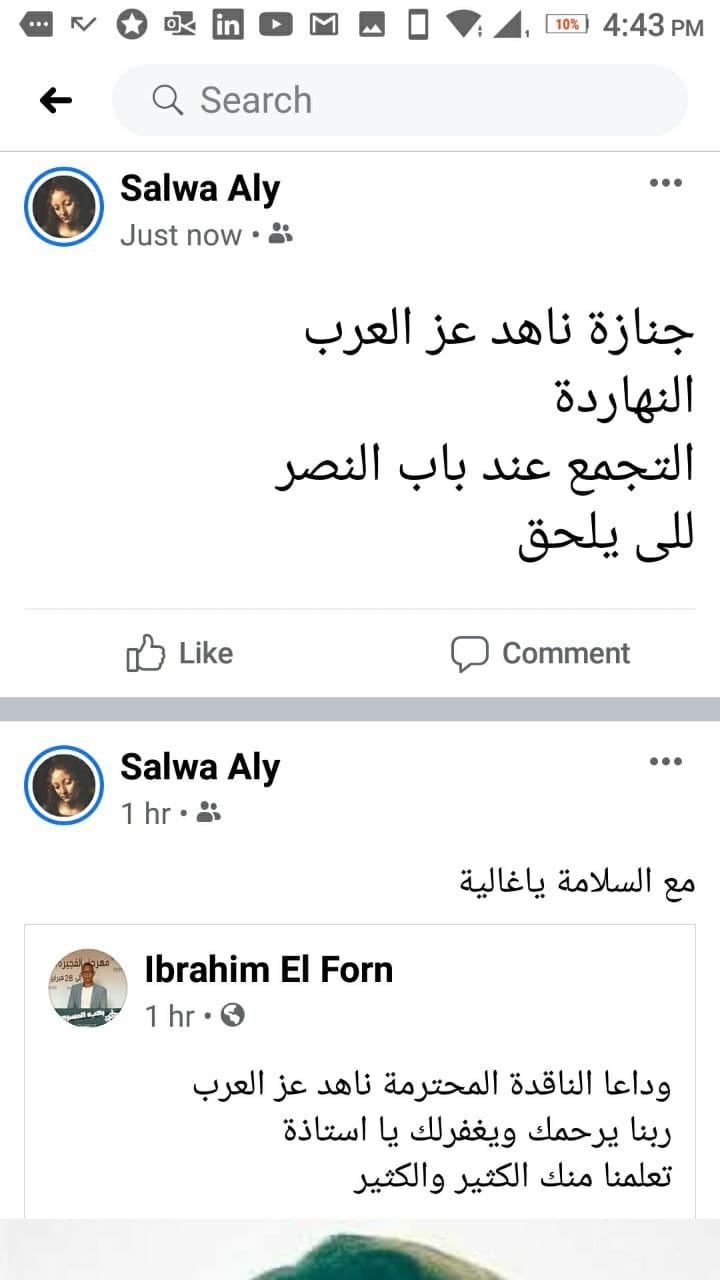Like the funeral announcement post

[x=180, y=653]
